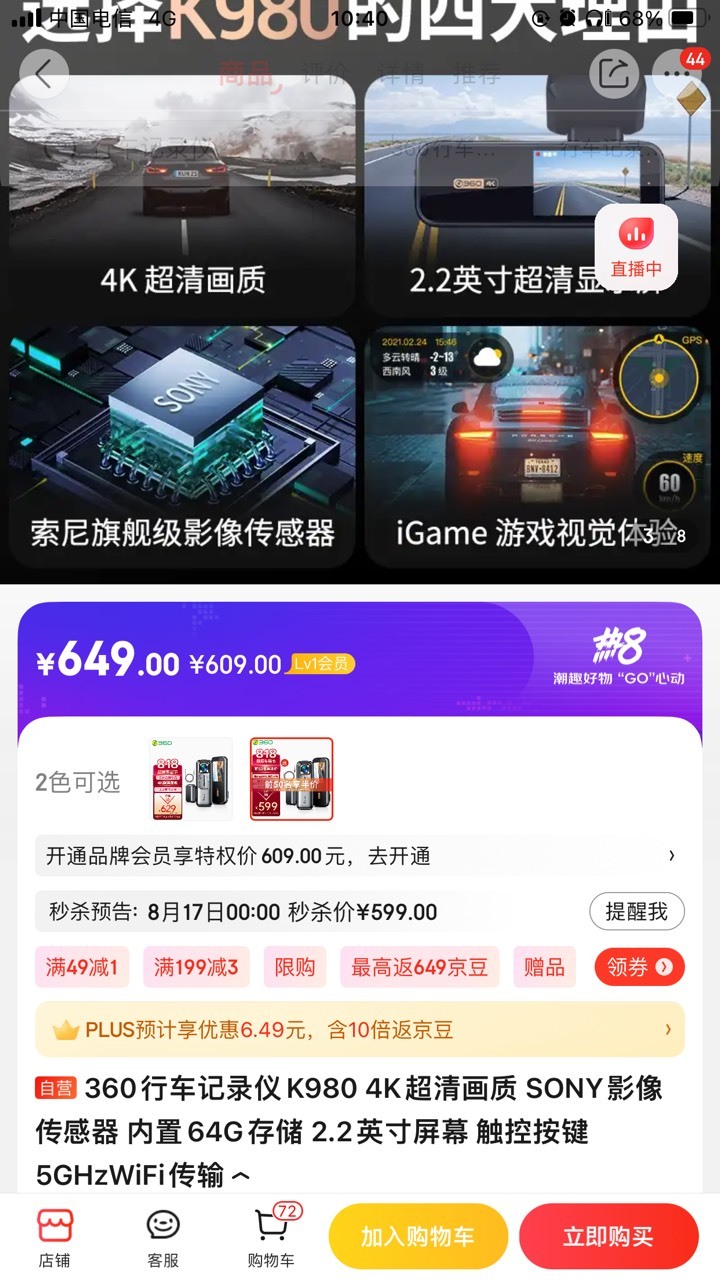Viewport: 720px width, 1280px height.
Task: Share this product
Action: click(613, 74)
